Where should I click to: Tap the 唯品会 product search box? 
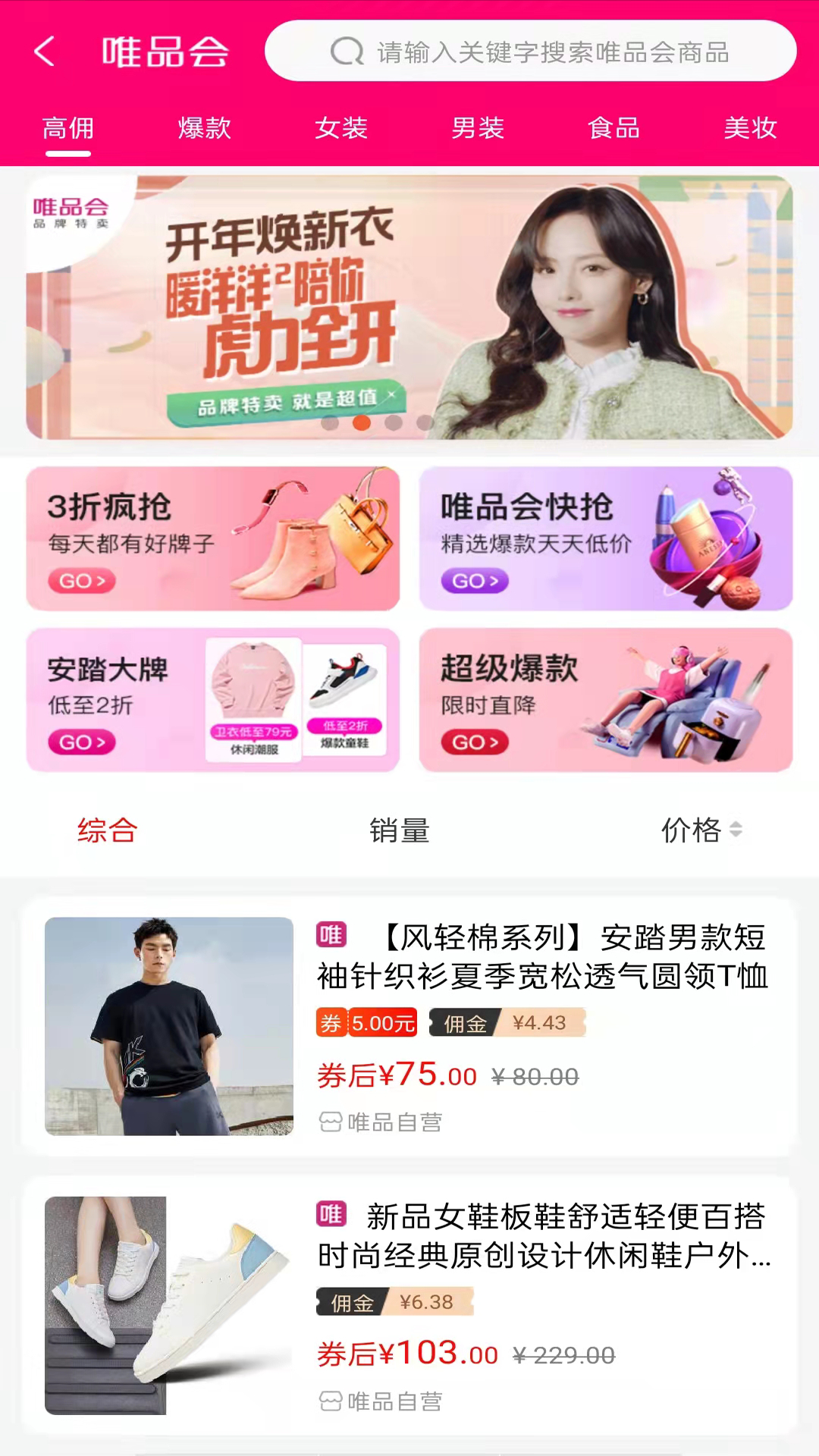point(531,52)
